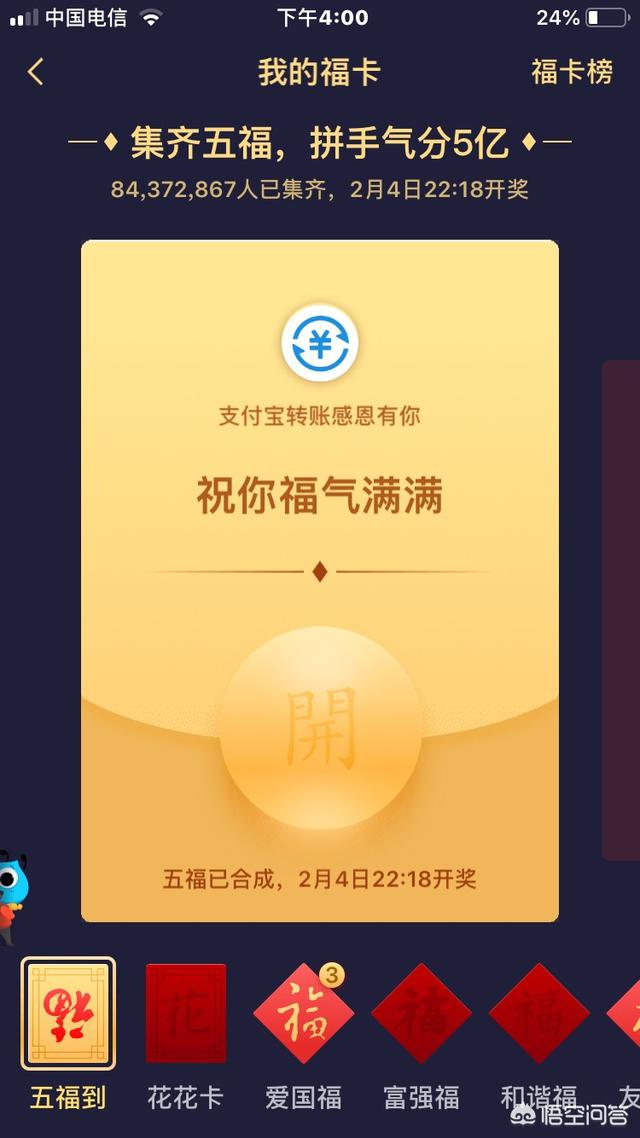The width and height of the screenshot is (640, 1138).
Task: Choose the 爱国福 card
Action: click(x=304, y=1014)
